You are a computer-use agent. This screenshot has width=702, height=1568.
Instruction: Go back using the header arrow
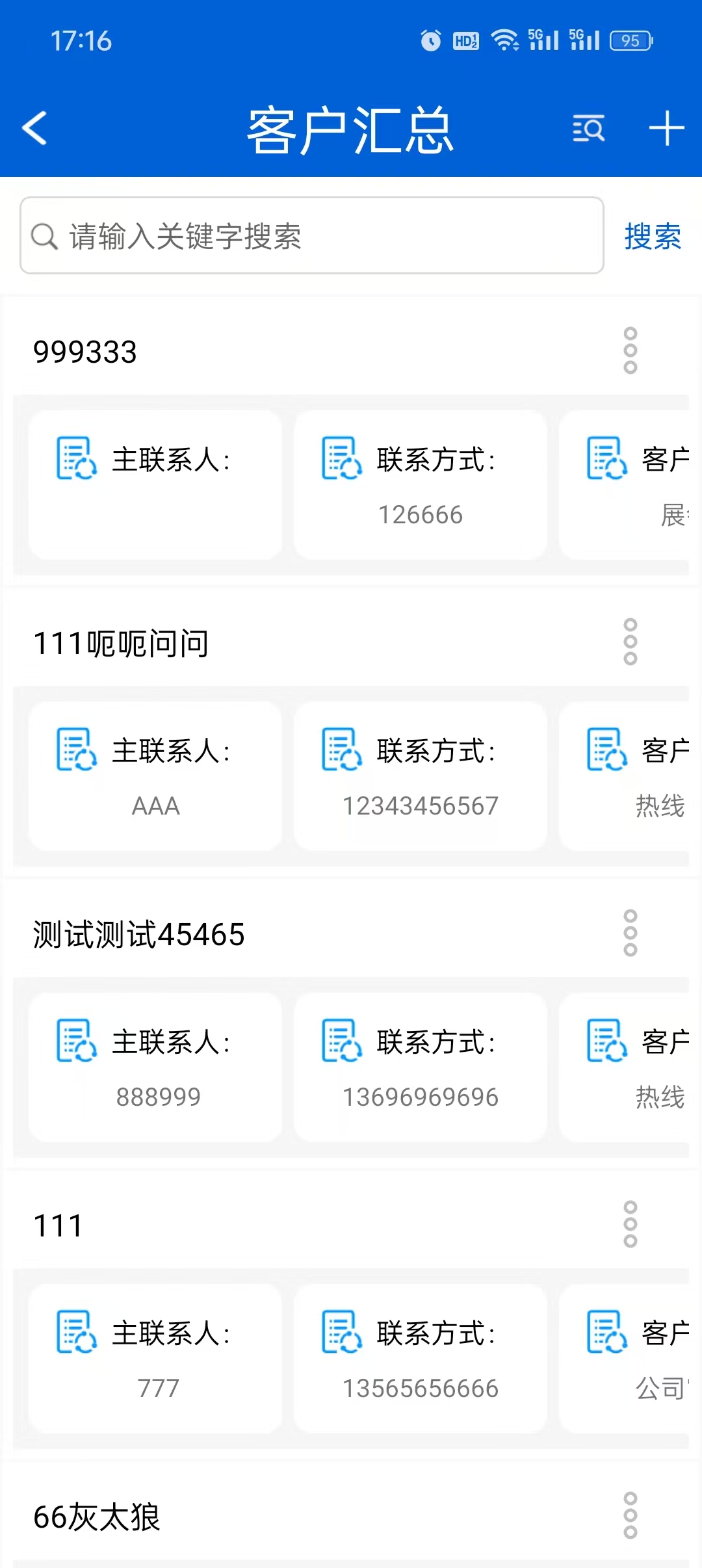click(x=35, y=128)
